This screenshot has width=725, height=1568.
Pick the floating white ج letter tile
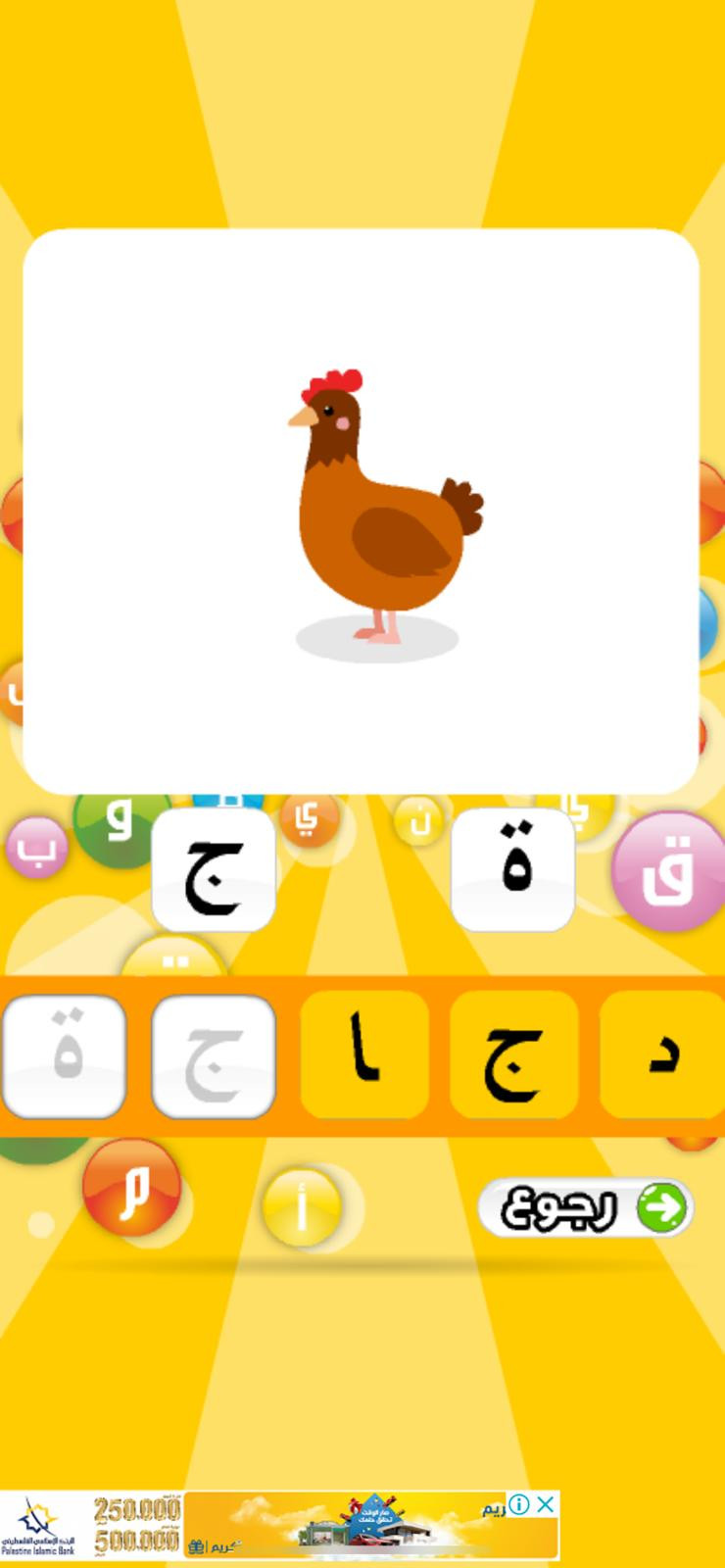pyautogui.click(x=214, y=870)
